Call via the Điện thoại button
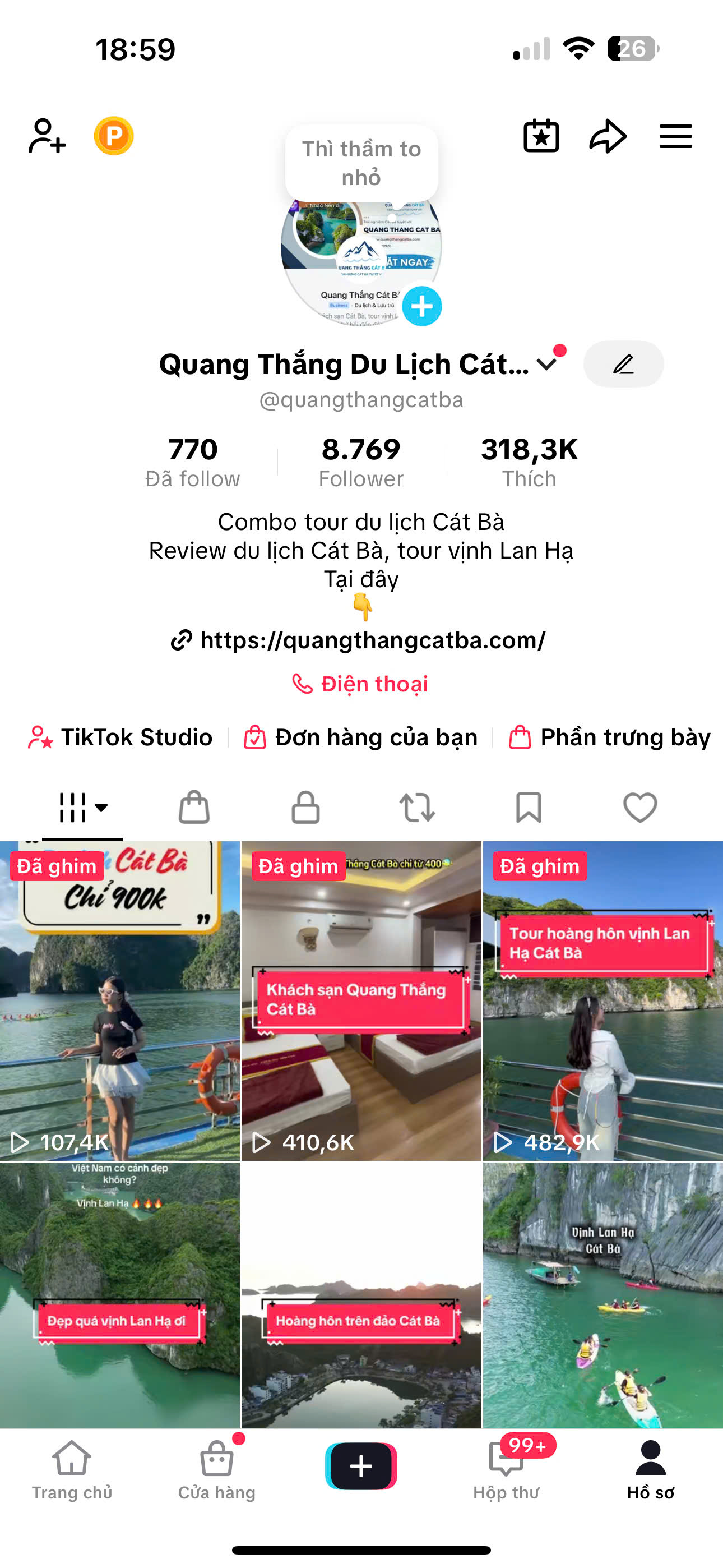723x1568 pixels. point(360,684)
